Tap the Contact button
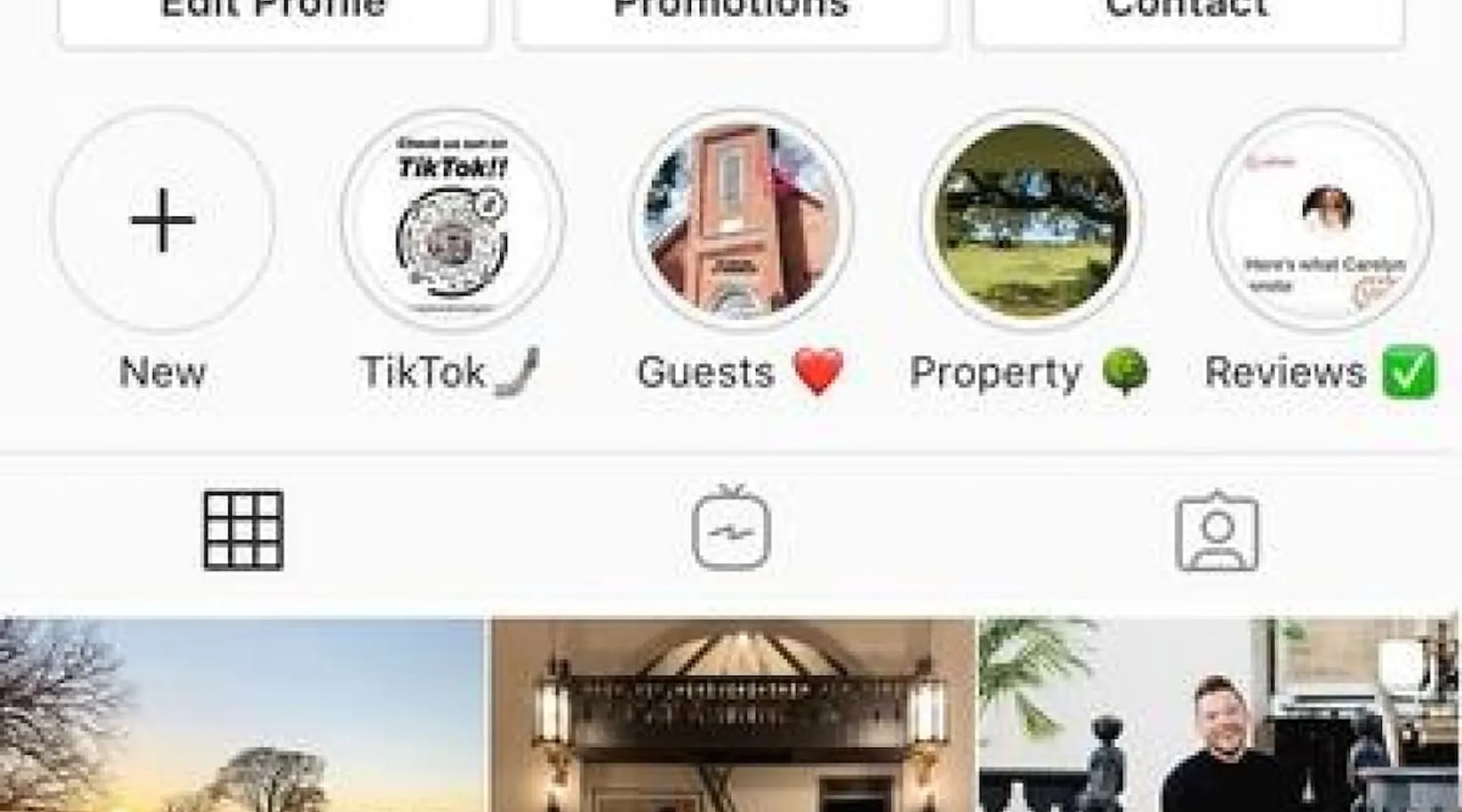The height and width of the screenshot is (812, 1462). pos(1187,18)
